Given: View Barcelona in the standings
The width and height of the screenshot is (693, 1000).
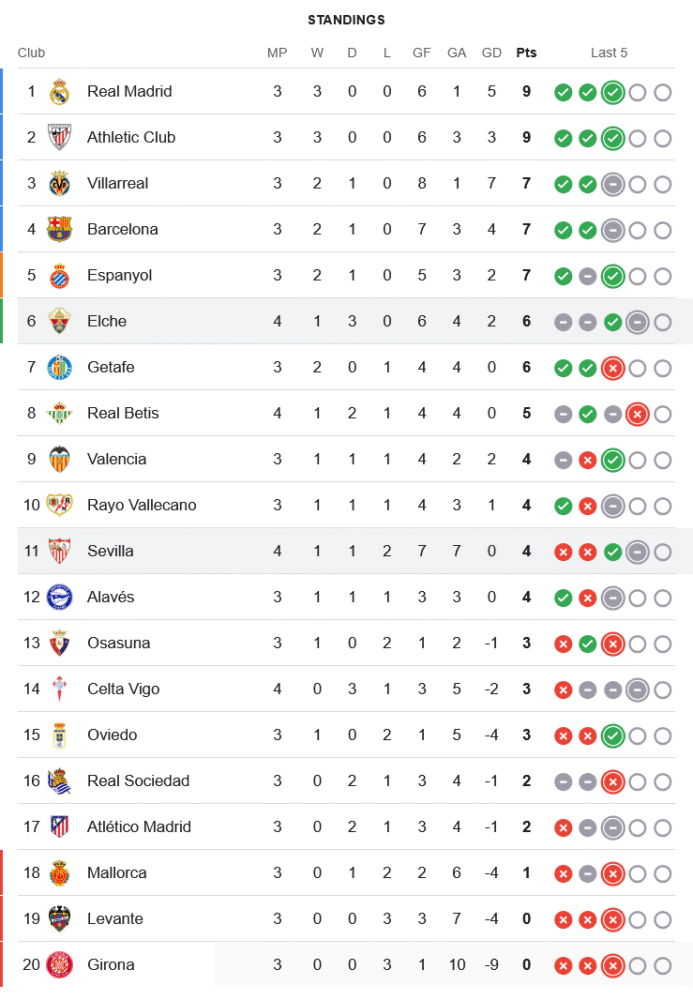Looking at the screenshot, I should (x=122, y=230).
